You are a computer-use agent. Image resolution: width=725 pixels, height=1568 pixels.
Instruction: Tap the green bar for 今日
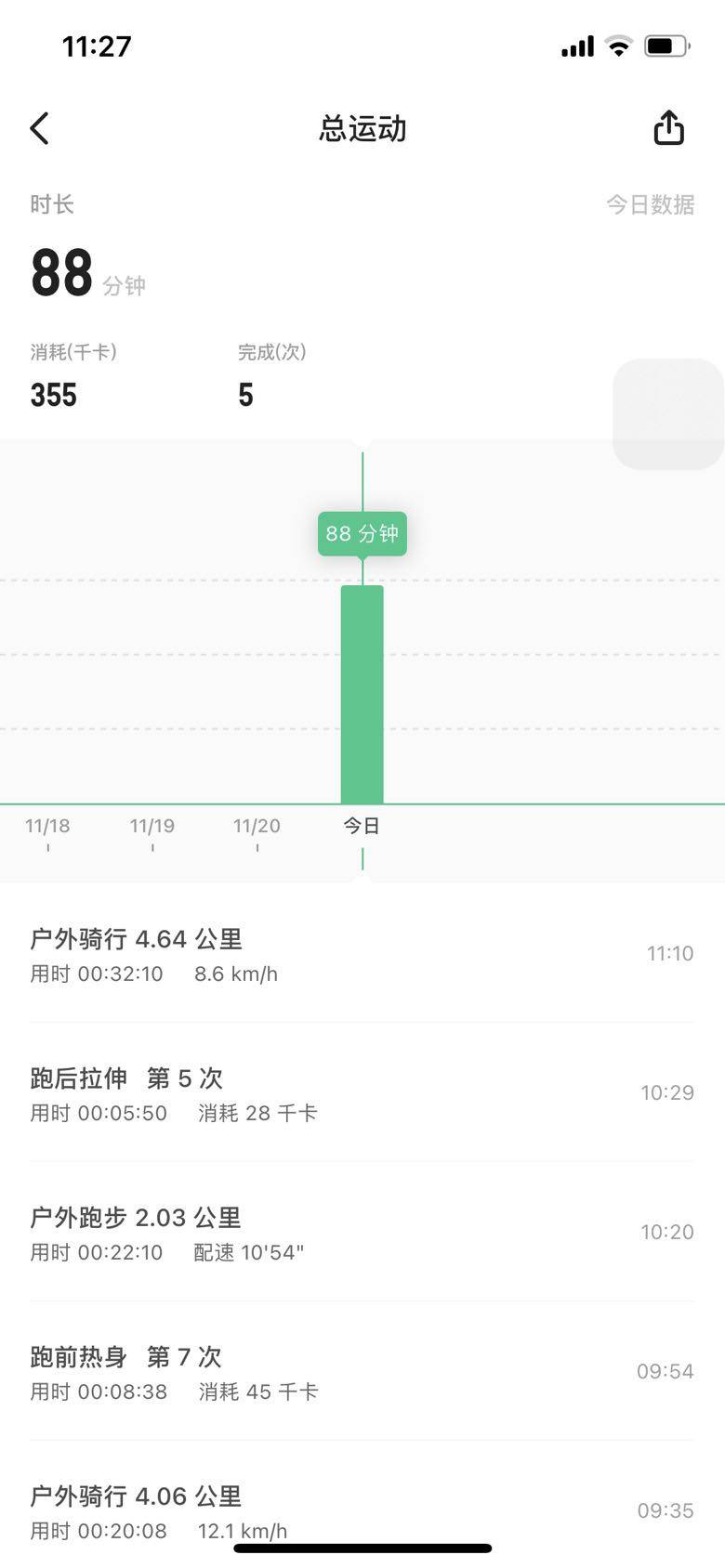click(x=362, y=694)
